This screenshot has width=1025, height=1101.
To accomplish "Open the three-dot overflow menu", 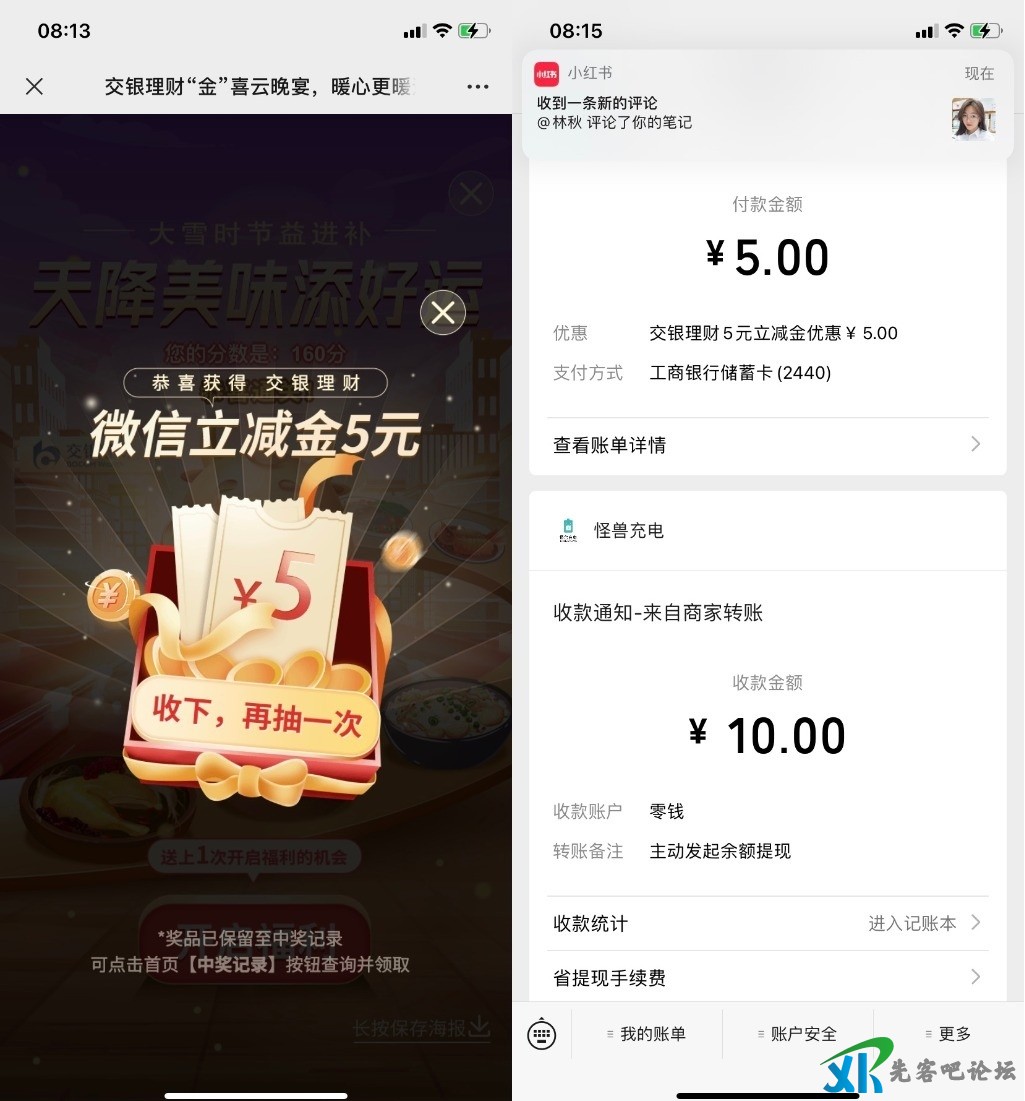I will click(478, 87).
